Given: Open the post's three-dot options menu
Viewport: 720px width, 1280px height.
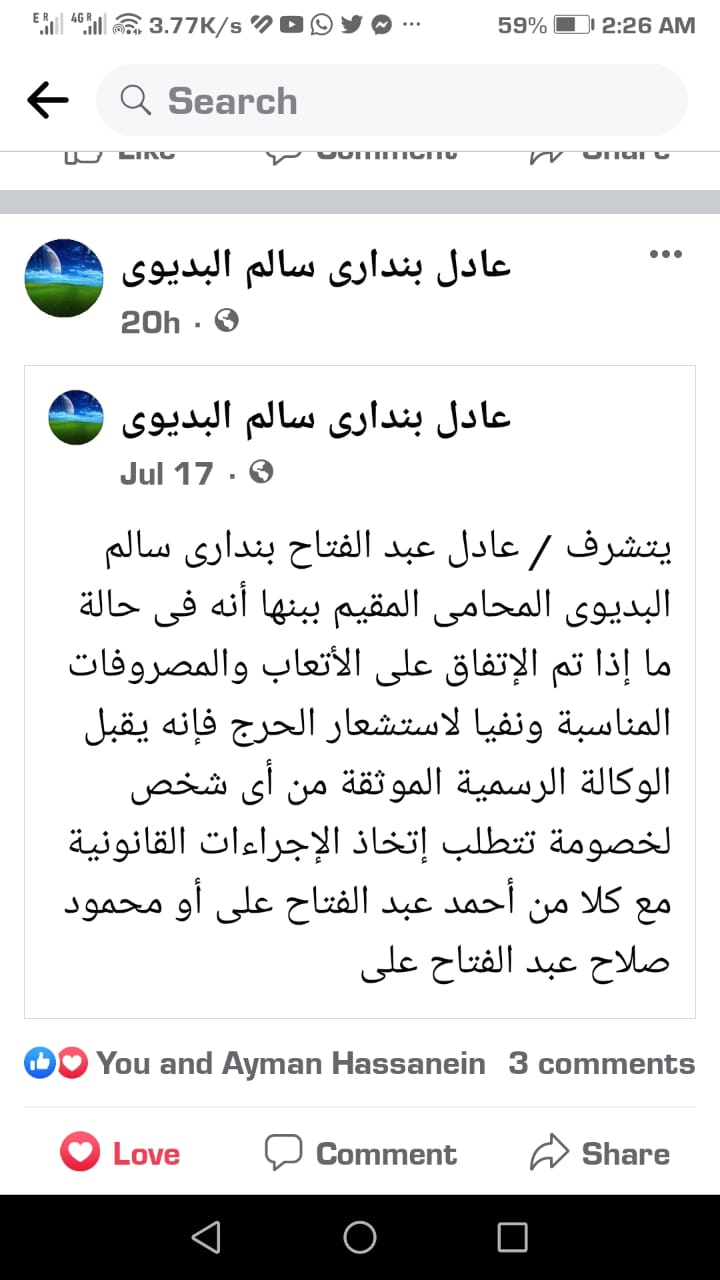Looking at the screenshot, I should [x=666, y=255].
